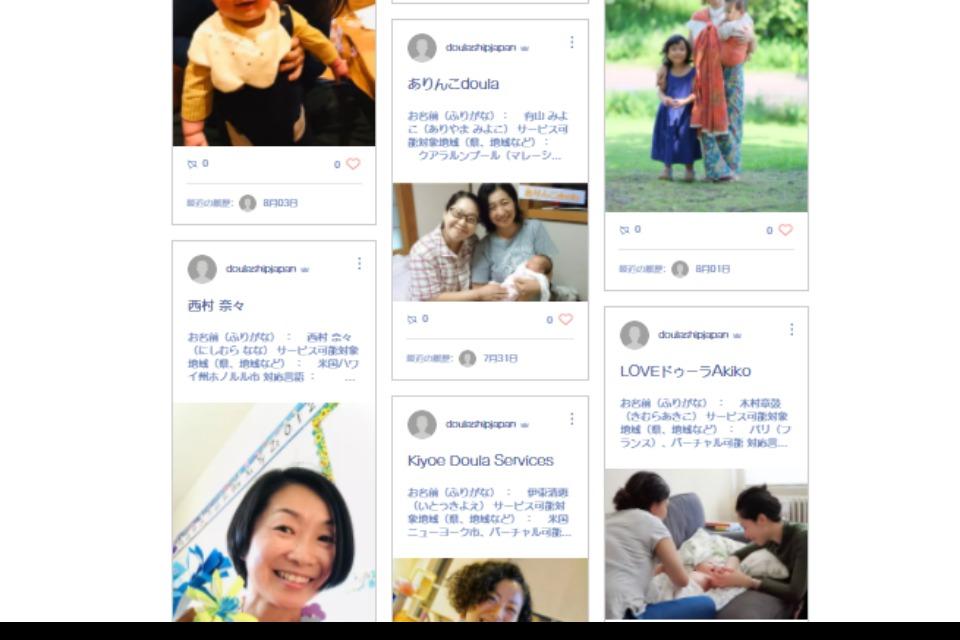View comments on post dated 8月01日
Image resolution: width=960 pixels, height=640 pixels.
click(x=625, y=230)
